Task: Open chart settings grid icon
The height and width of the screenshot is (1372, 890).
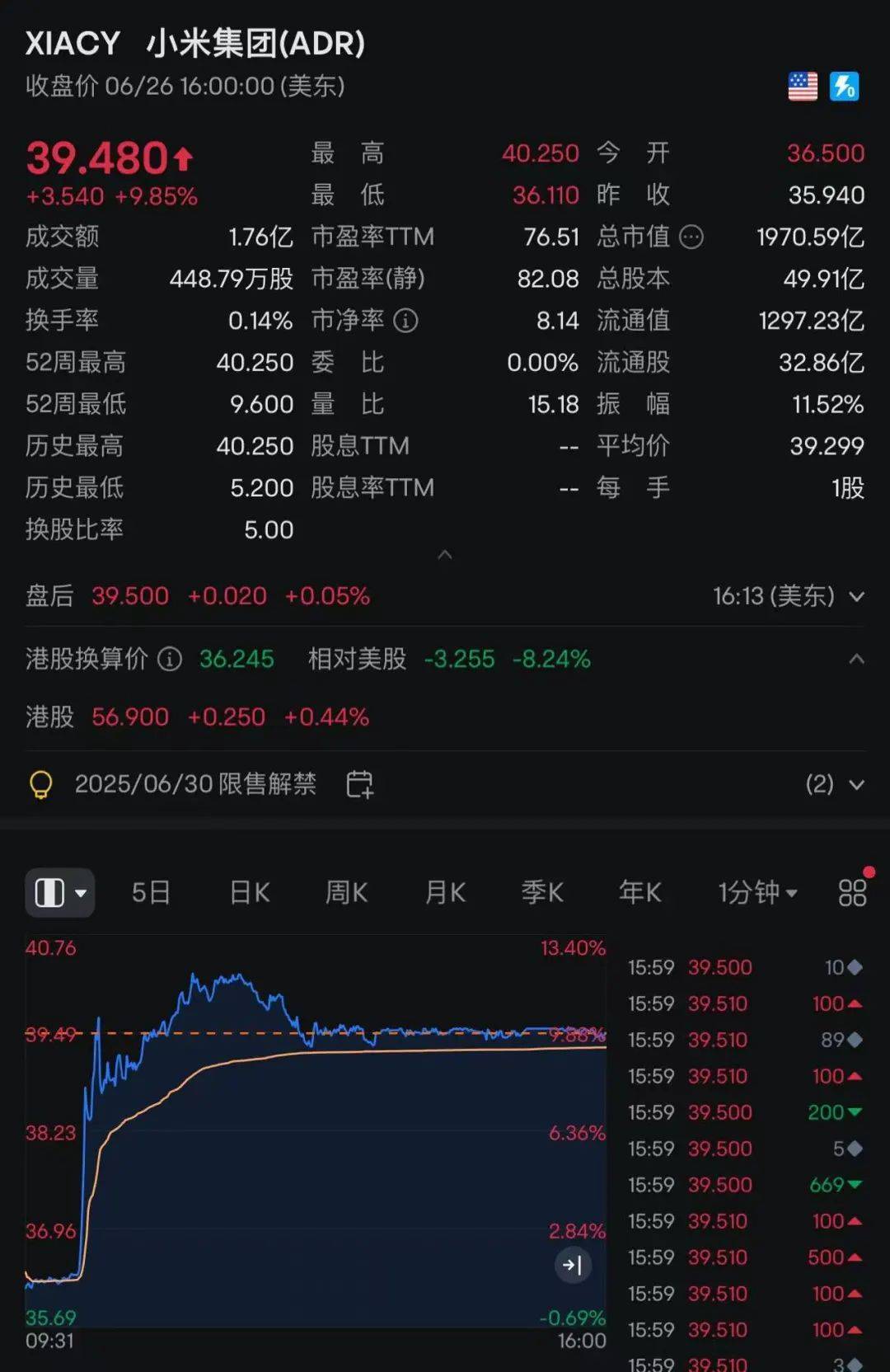Action: coord(852,892)
